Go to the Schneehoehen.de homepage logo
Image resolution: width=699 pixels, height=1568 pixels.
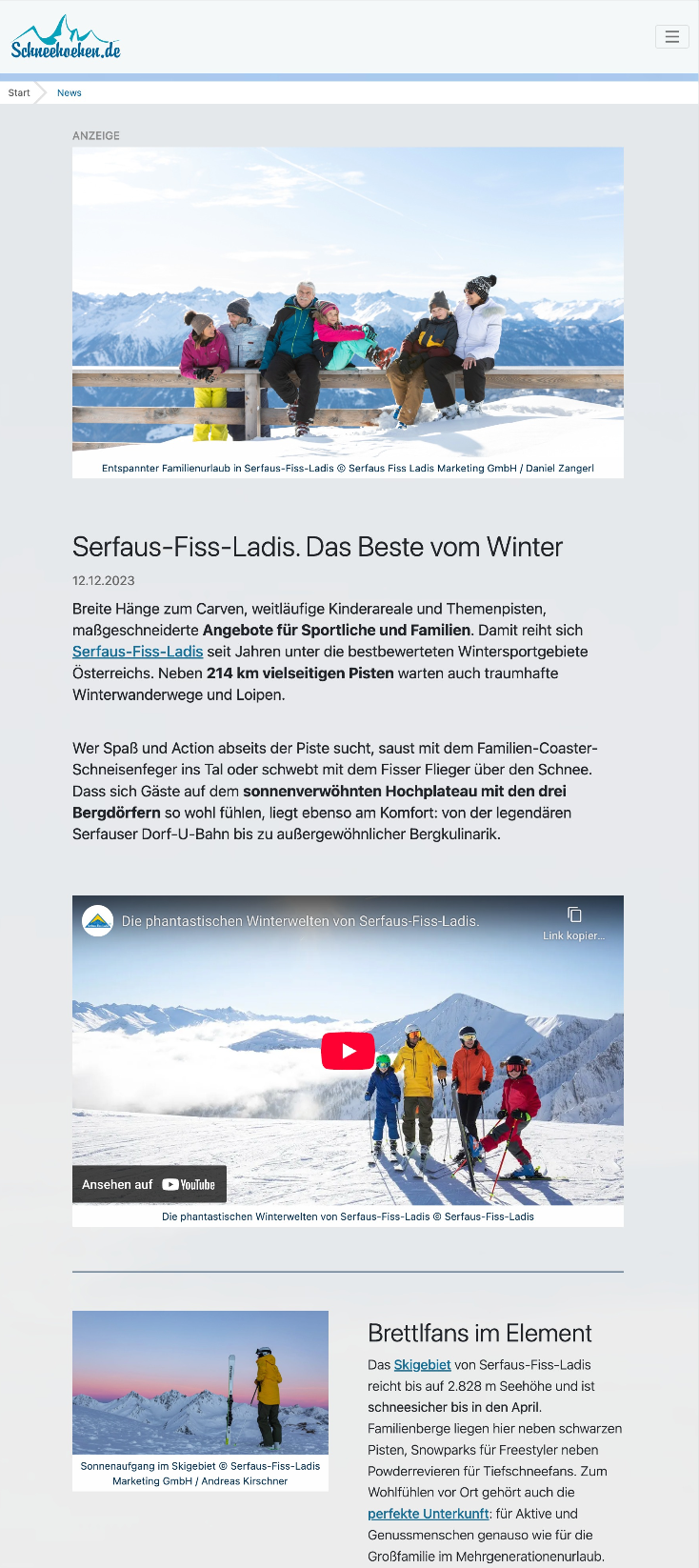66,40
